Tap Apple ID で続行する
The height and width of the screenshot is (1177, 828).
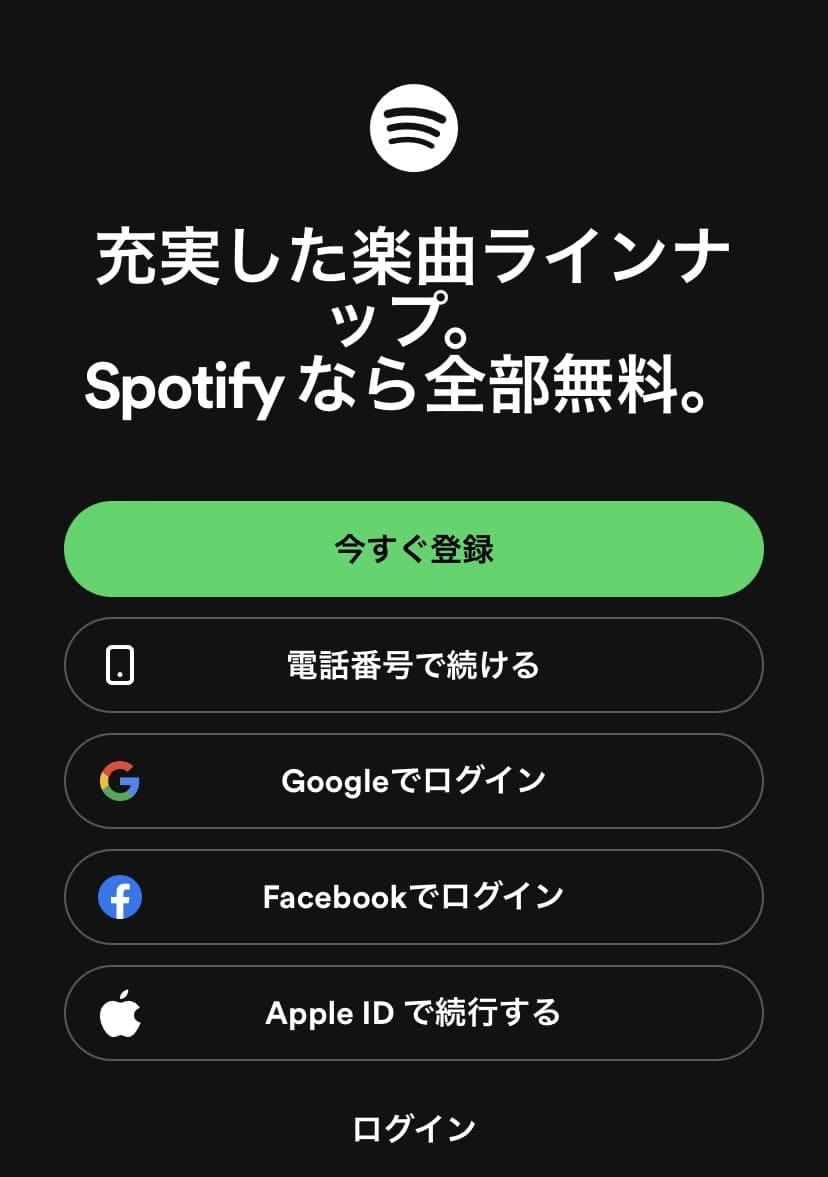(414, 1013)
